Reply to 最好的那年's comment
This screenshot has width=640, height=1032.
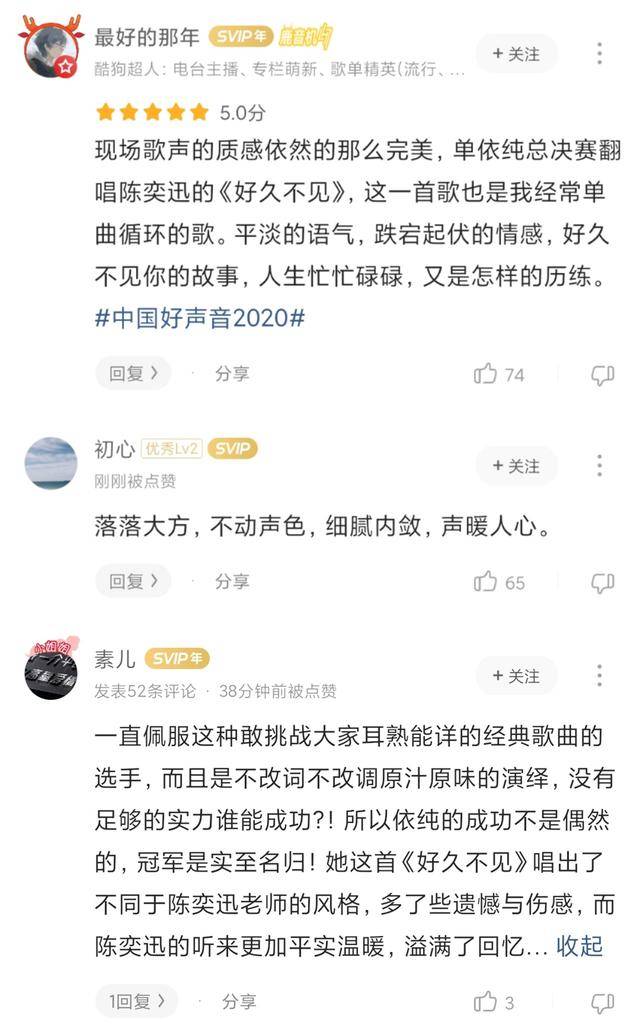click(x=134, y=374)
